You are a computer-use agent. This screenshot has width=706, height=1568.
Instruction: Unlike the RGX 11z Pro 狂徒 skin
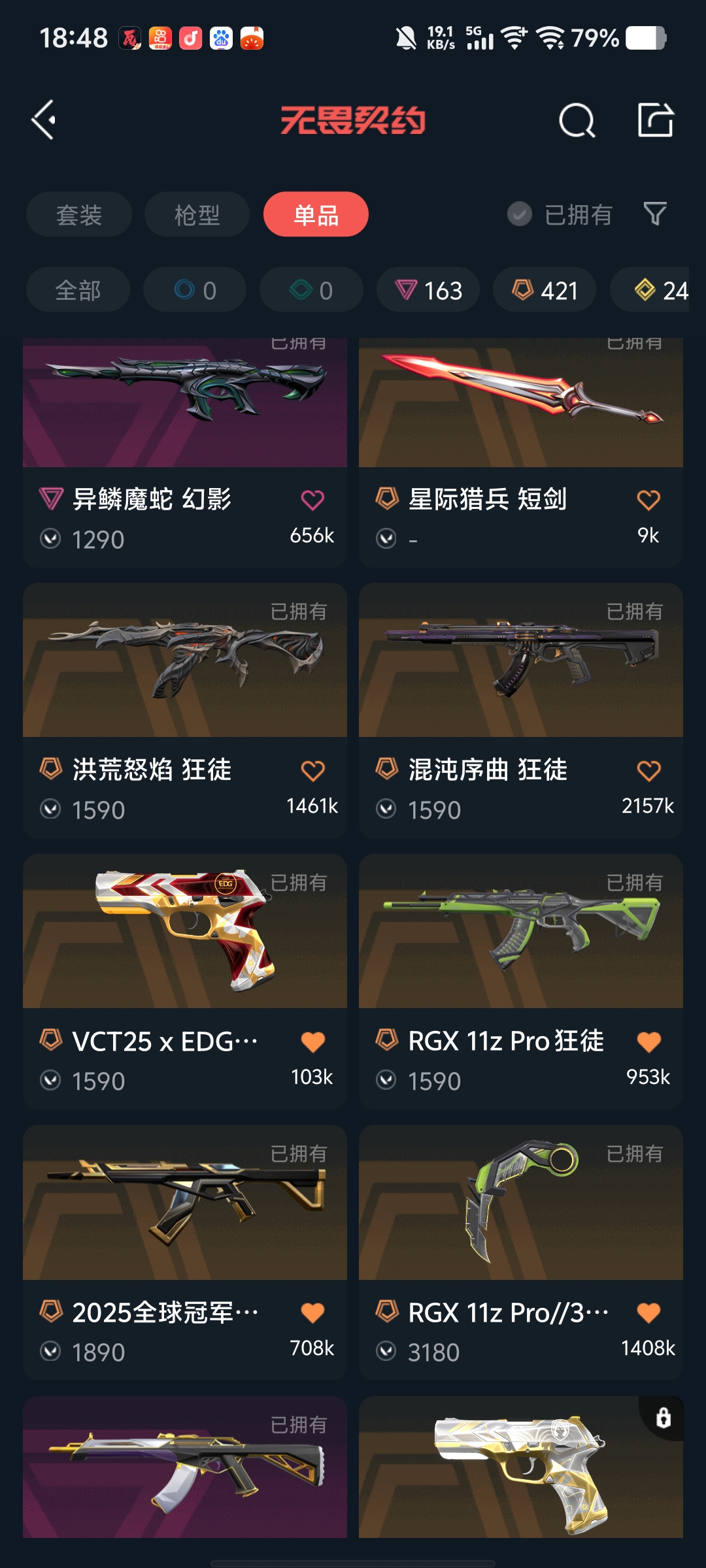tap(648, 1042)
